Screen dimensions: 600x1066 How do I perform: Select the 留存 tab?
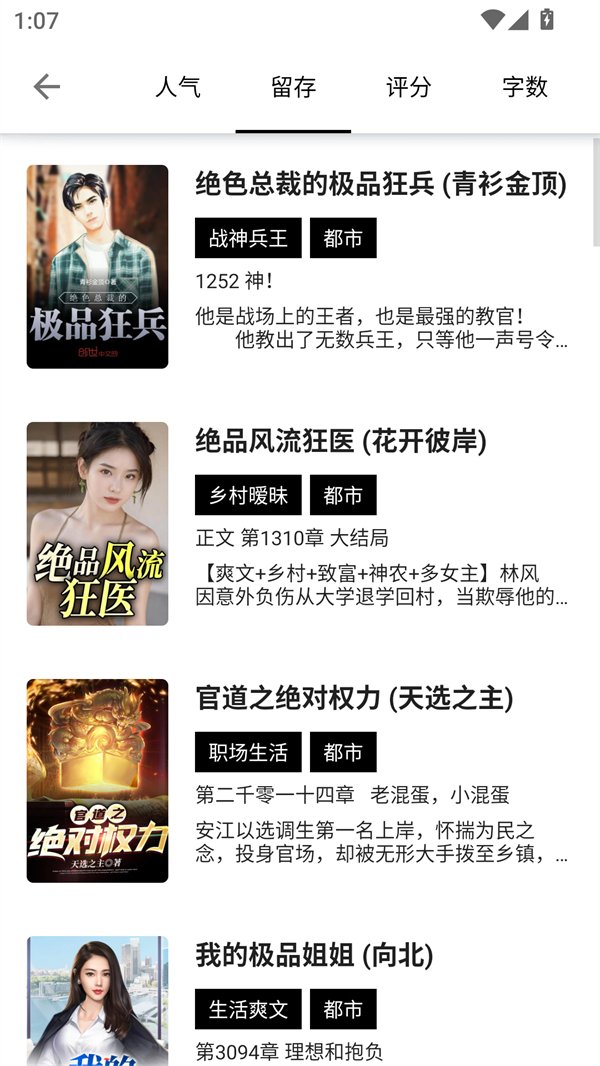coord(293,87)
